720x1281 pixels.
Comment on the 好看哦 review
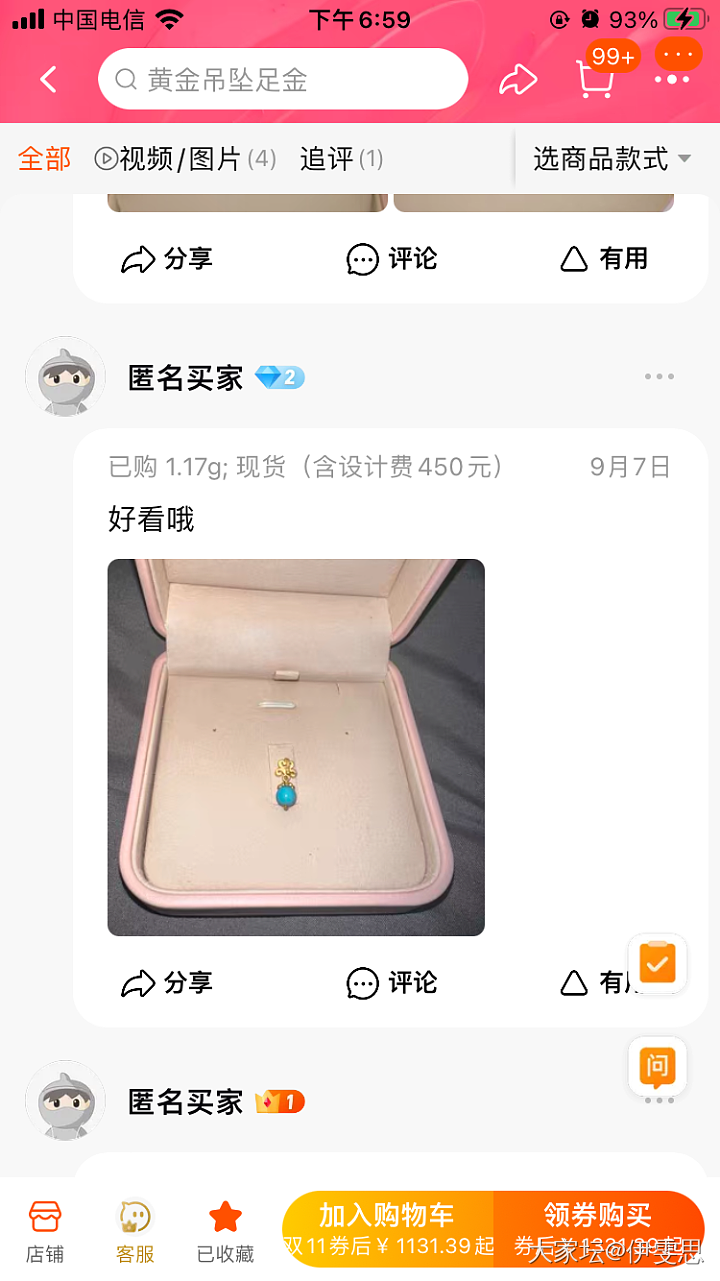coord(392,983)
